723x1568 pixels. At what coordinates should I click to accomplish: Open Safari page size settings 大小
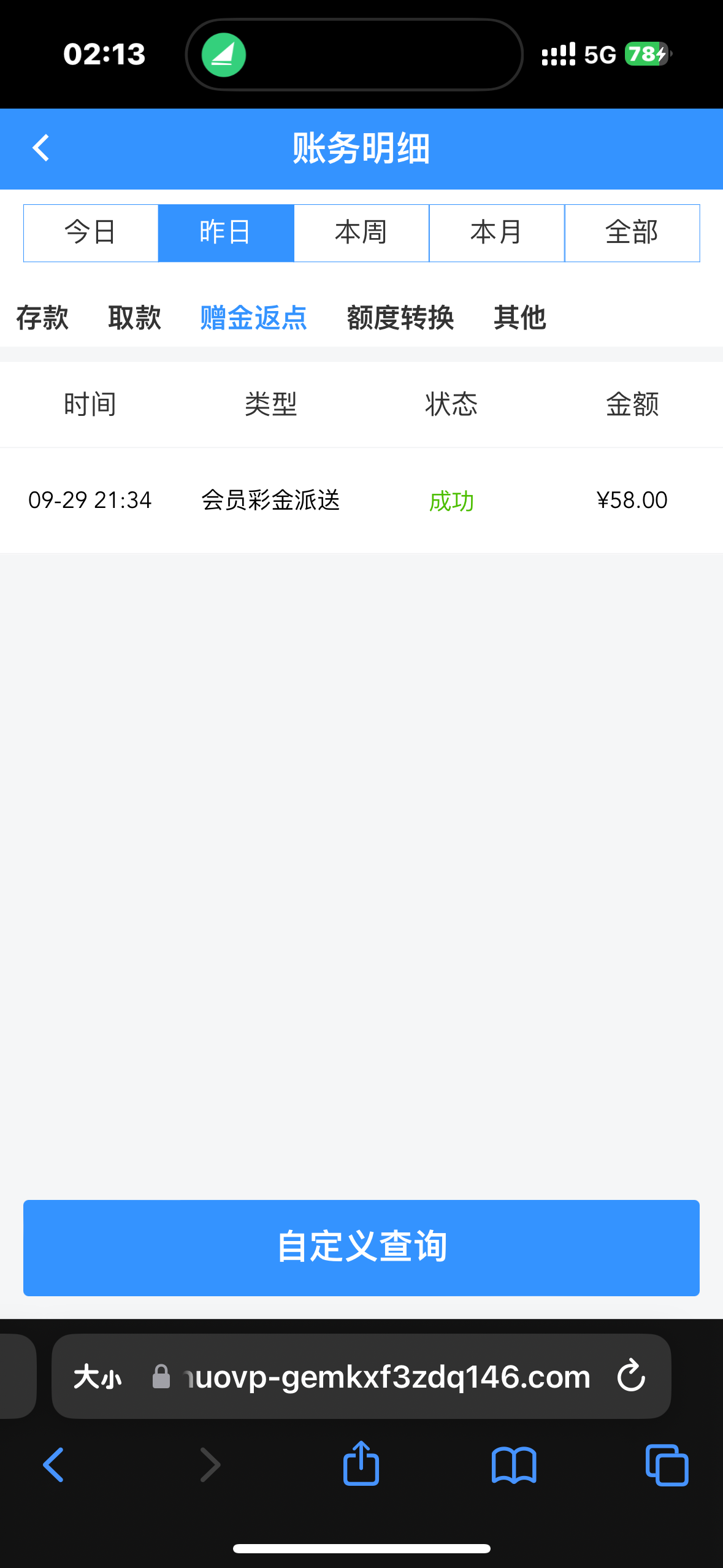pos(98,1377)
